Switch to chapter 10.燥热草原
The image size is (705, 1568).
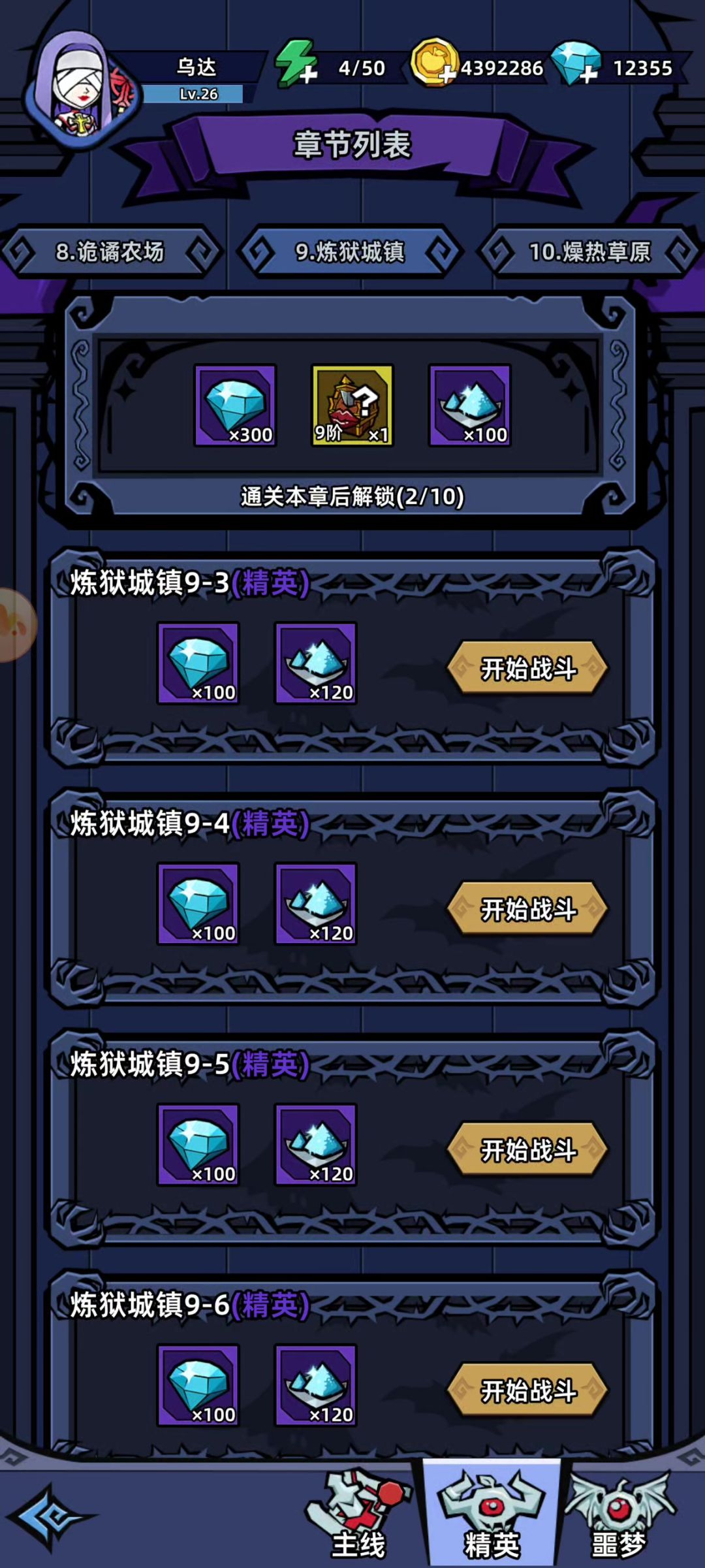click(x=589, y=252)
